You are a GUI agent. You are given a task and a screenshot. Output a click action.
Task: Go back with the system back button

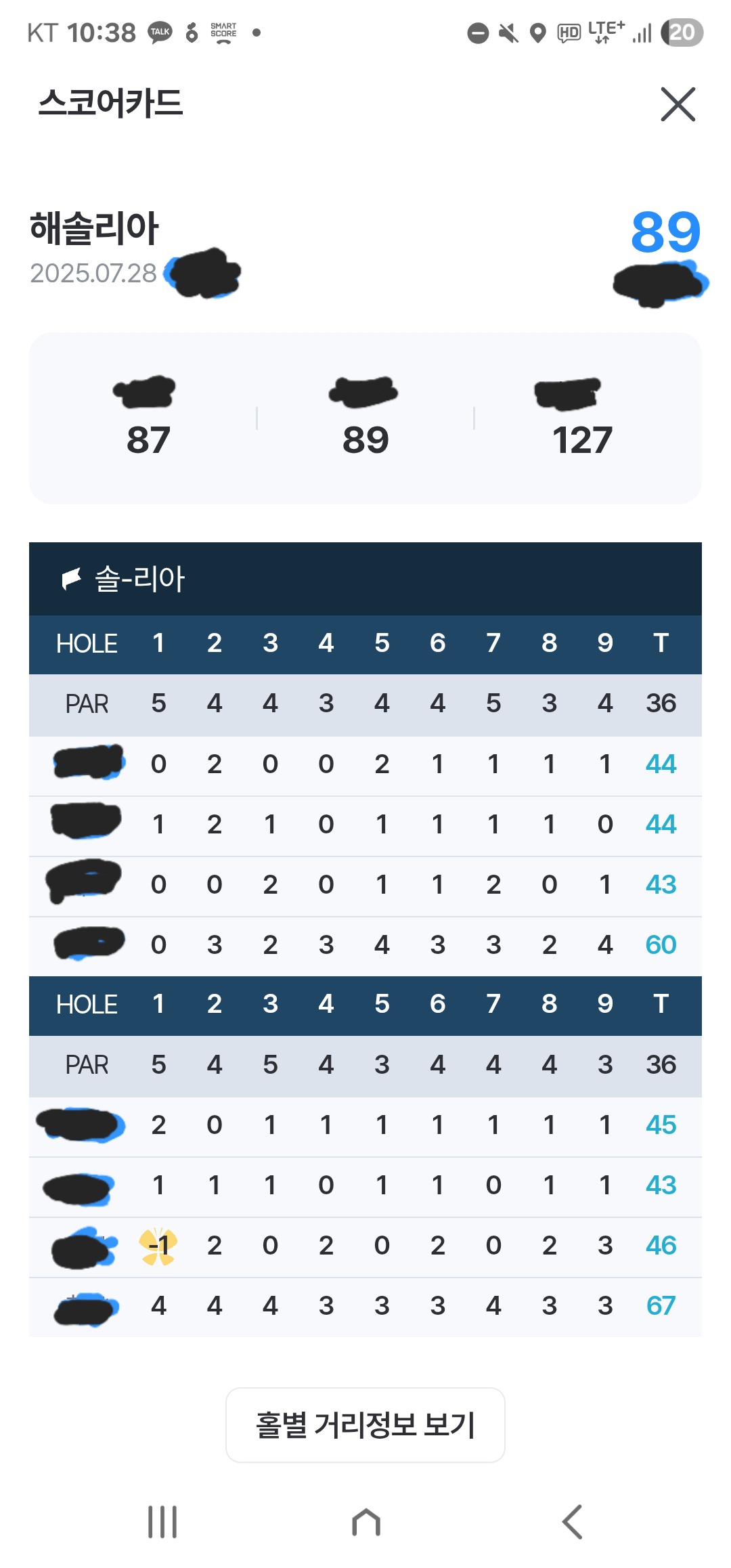[573, 1522]
